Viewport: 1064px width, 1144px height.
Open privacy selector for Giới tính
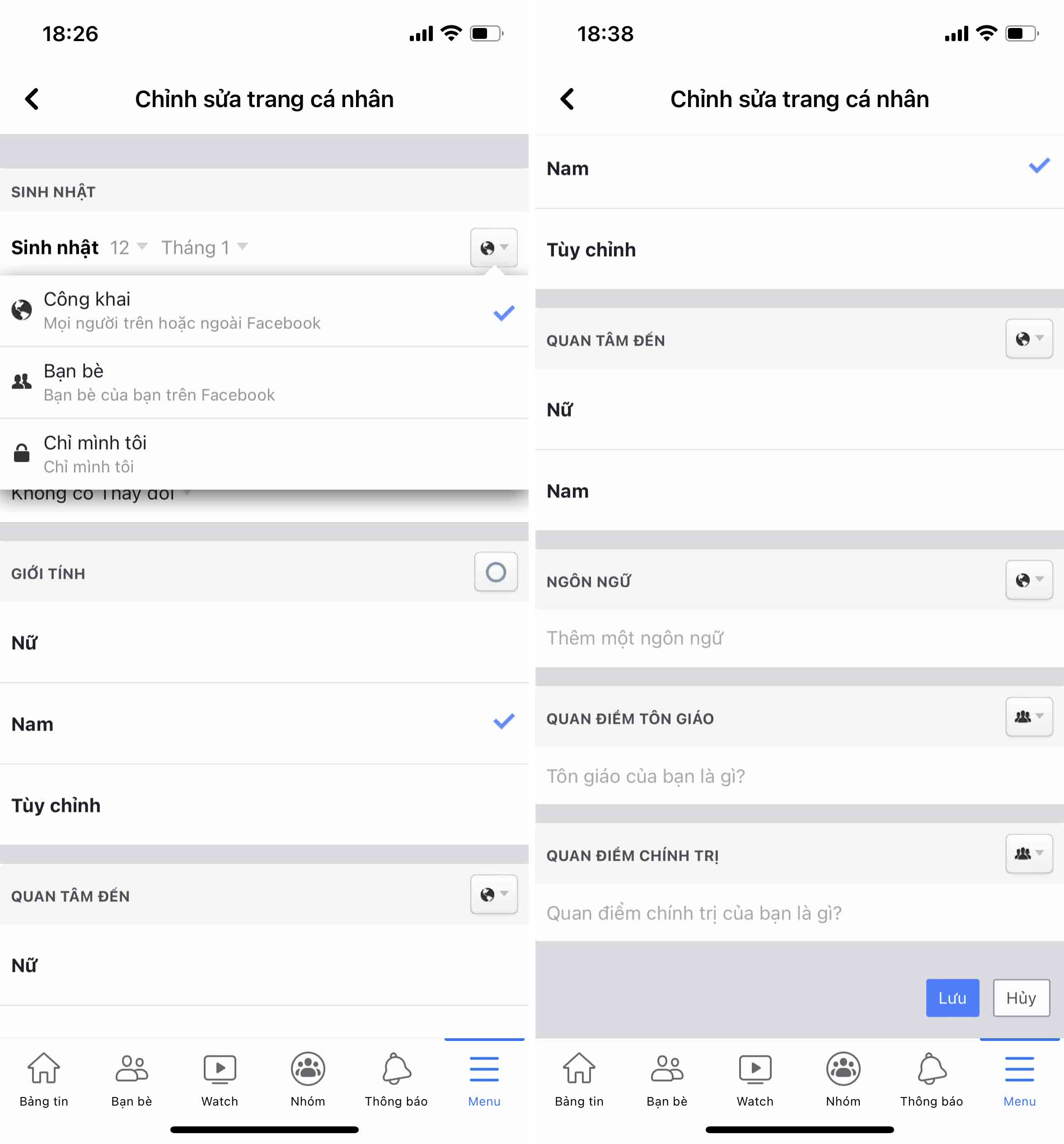(x=496, y=572)
